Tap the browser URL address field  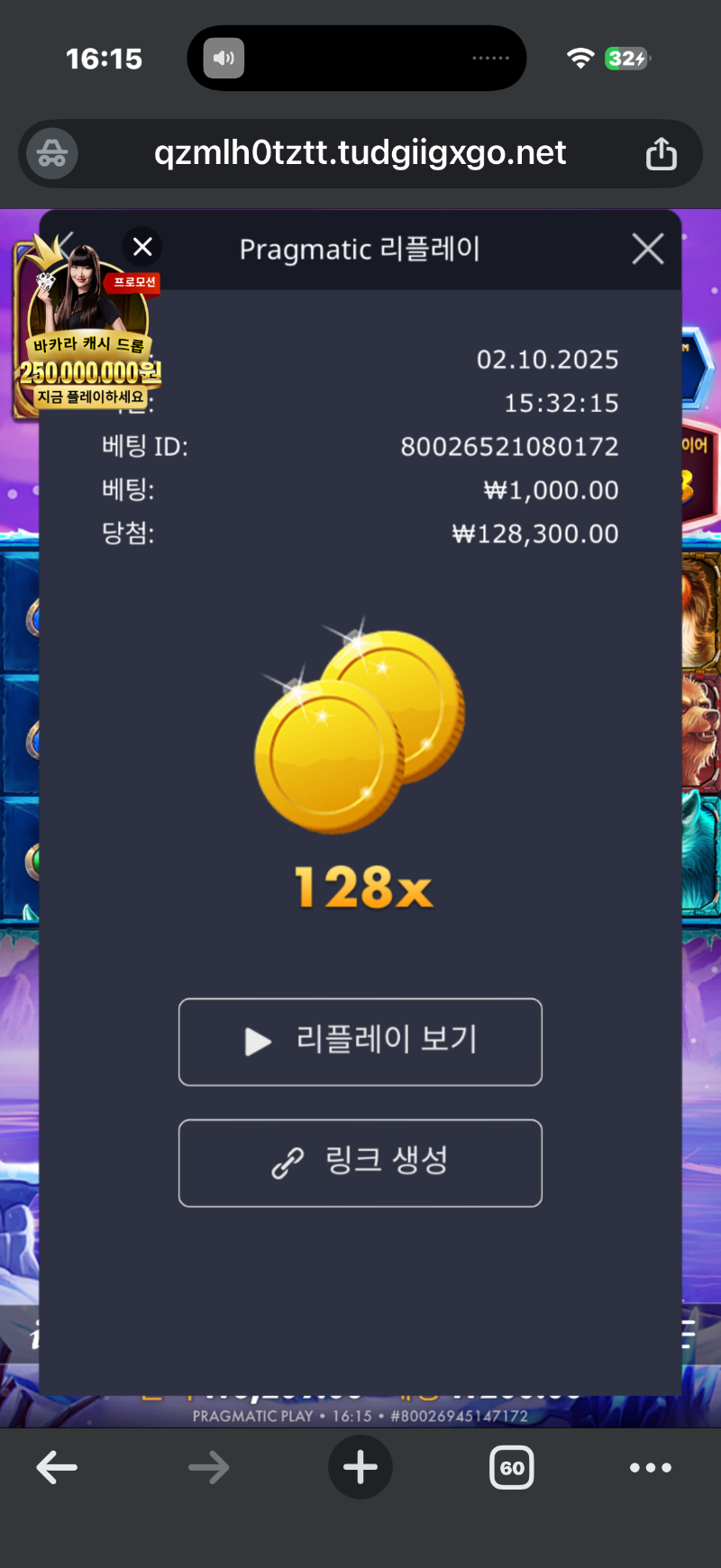click(x=360, y=153)
